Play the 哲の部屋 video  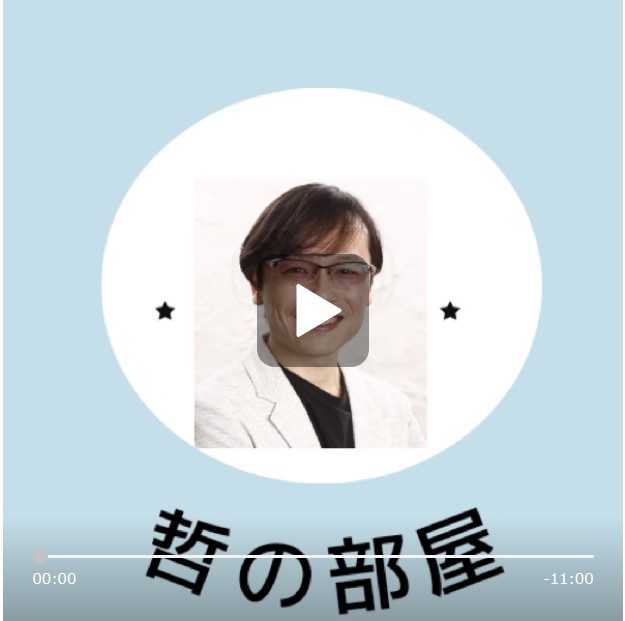coord(313,311)
